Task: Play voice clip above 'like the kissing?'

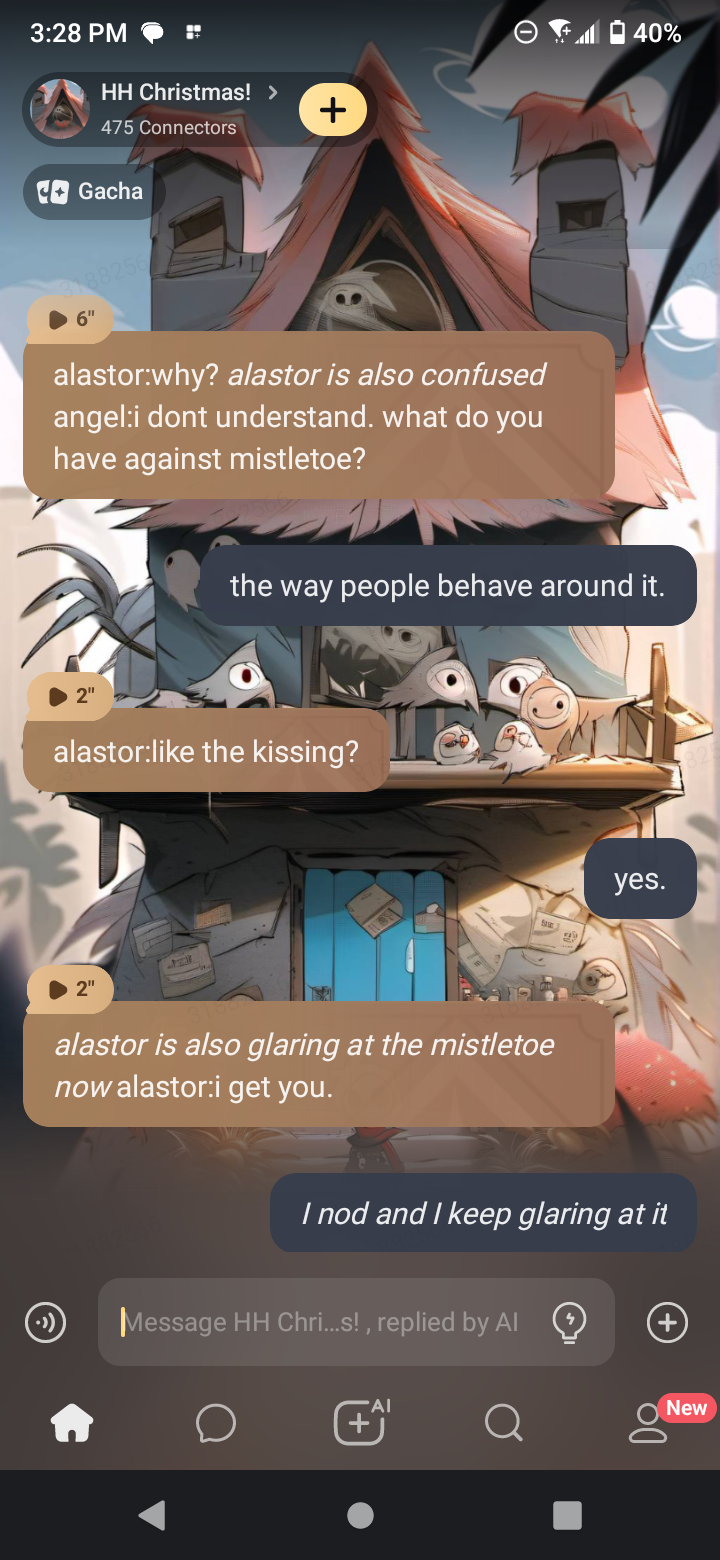Action: [x=71, y=696]
